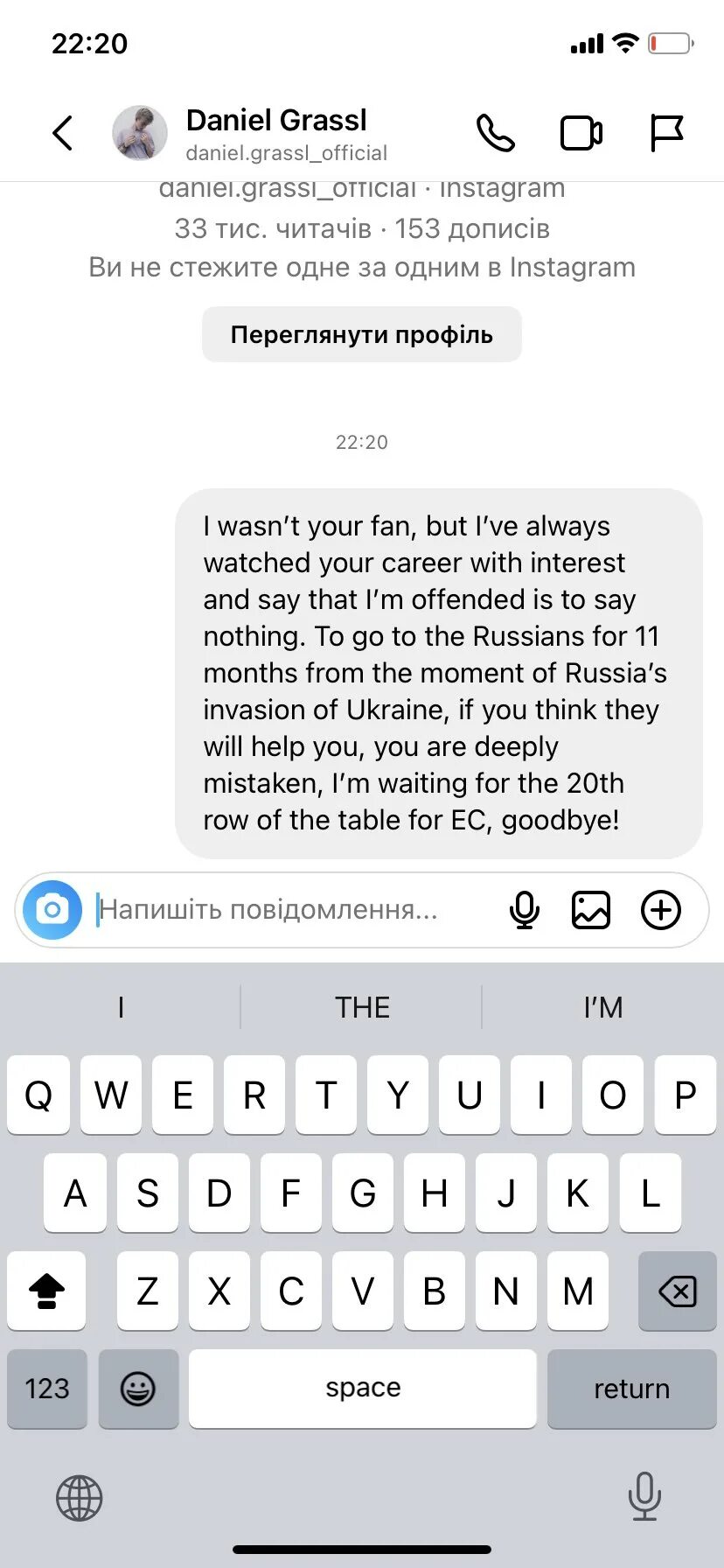The image size is (724, 1568).
Task: Switch keyboard language with the globe key
Action: (80, 1498)
